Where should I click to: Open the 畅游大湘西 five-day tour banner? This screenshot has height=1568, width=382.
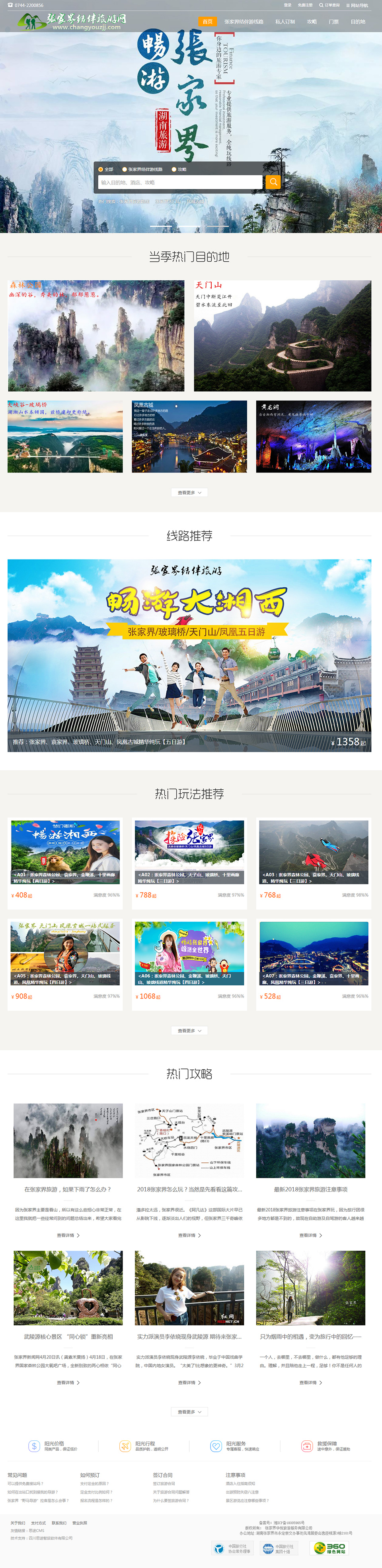pos(189,655)
